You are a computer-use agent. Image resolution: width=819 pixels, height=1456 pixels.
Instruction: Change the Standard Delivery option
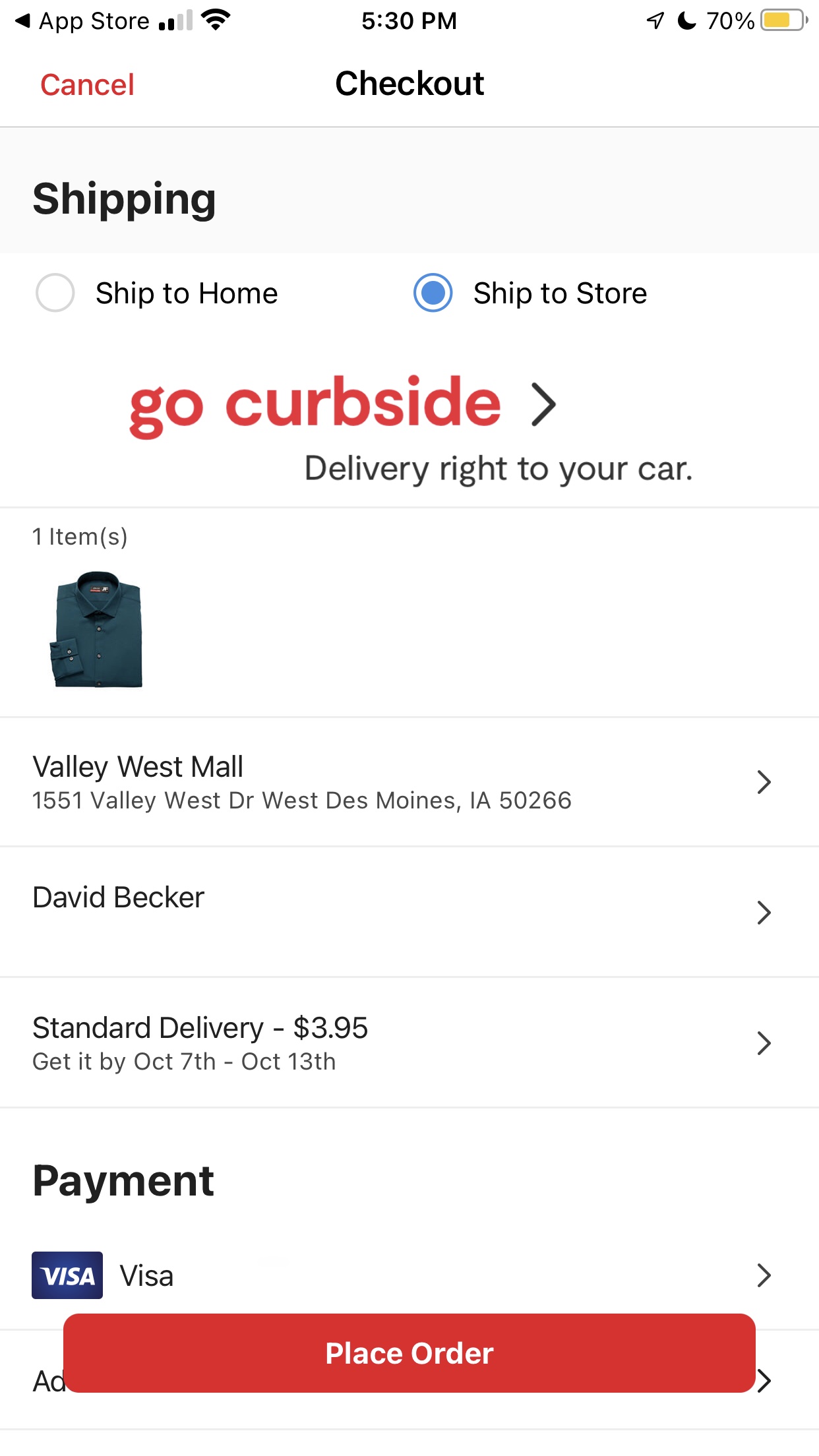point(409,1043)
